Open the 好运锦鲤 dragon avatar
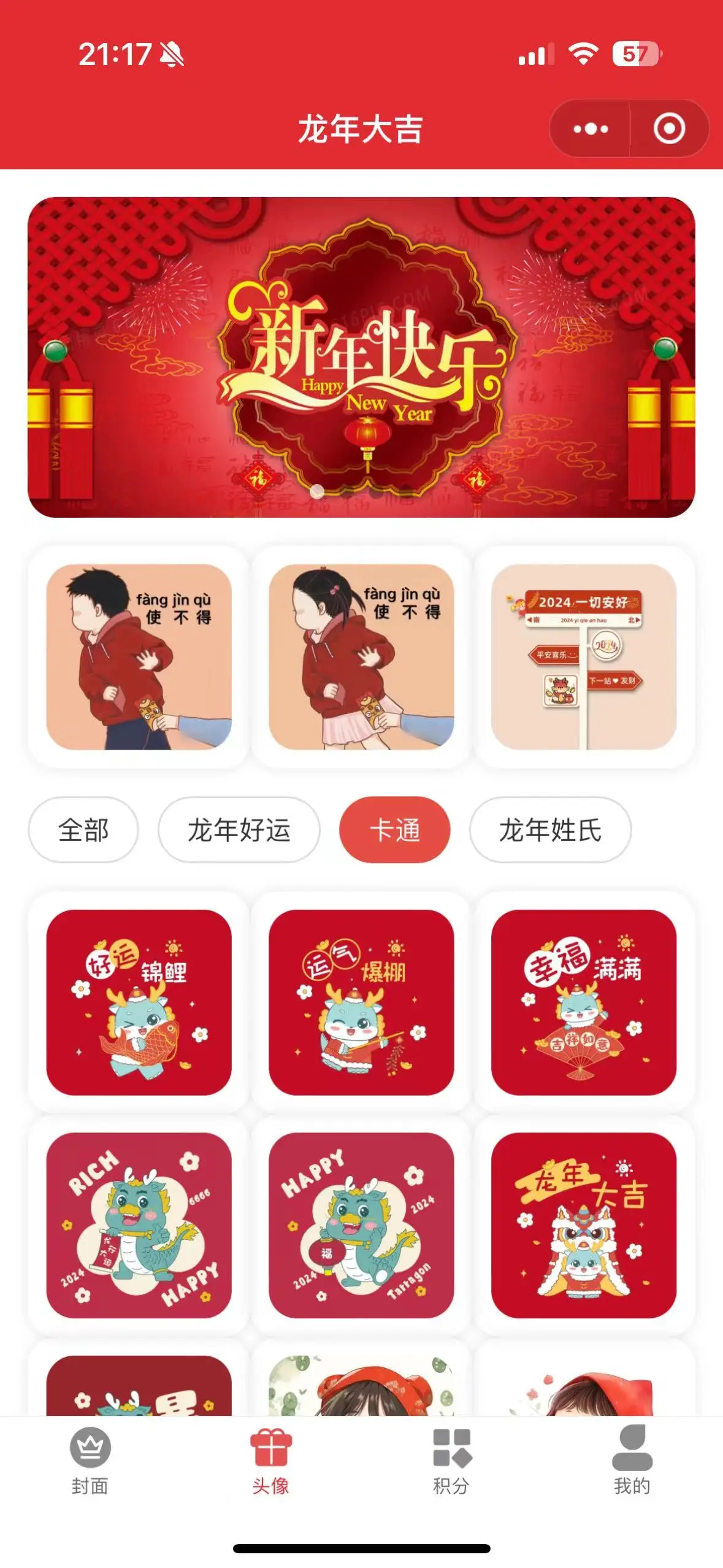This screenshot has height=1568, width=723. point(139,1002)
